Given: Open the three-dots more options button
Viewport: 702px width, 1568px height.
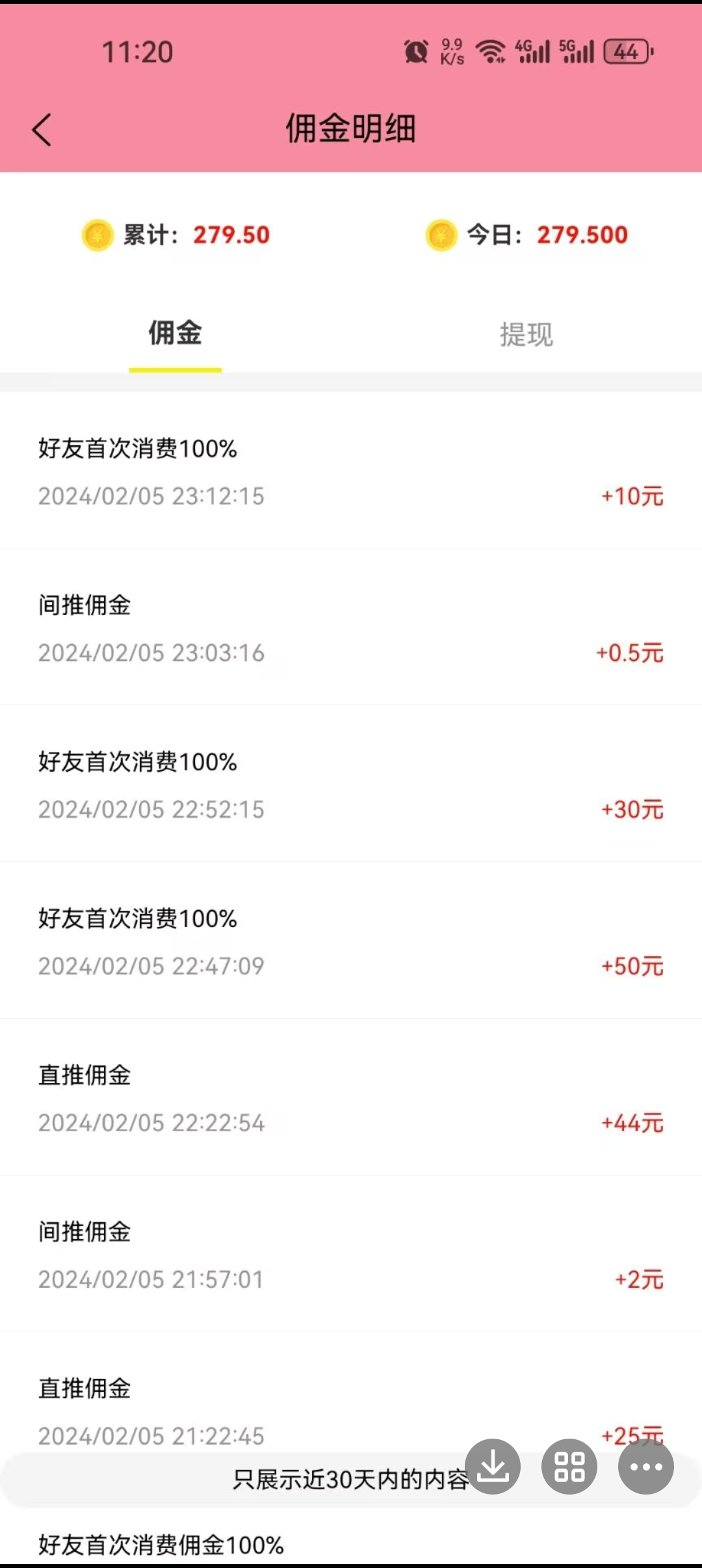Looking at the screenshot, I should (x=646, y=1466).
